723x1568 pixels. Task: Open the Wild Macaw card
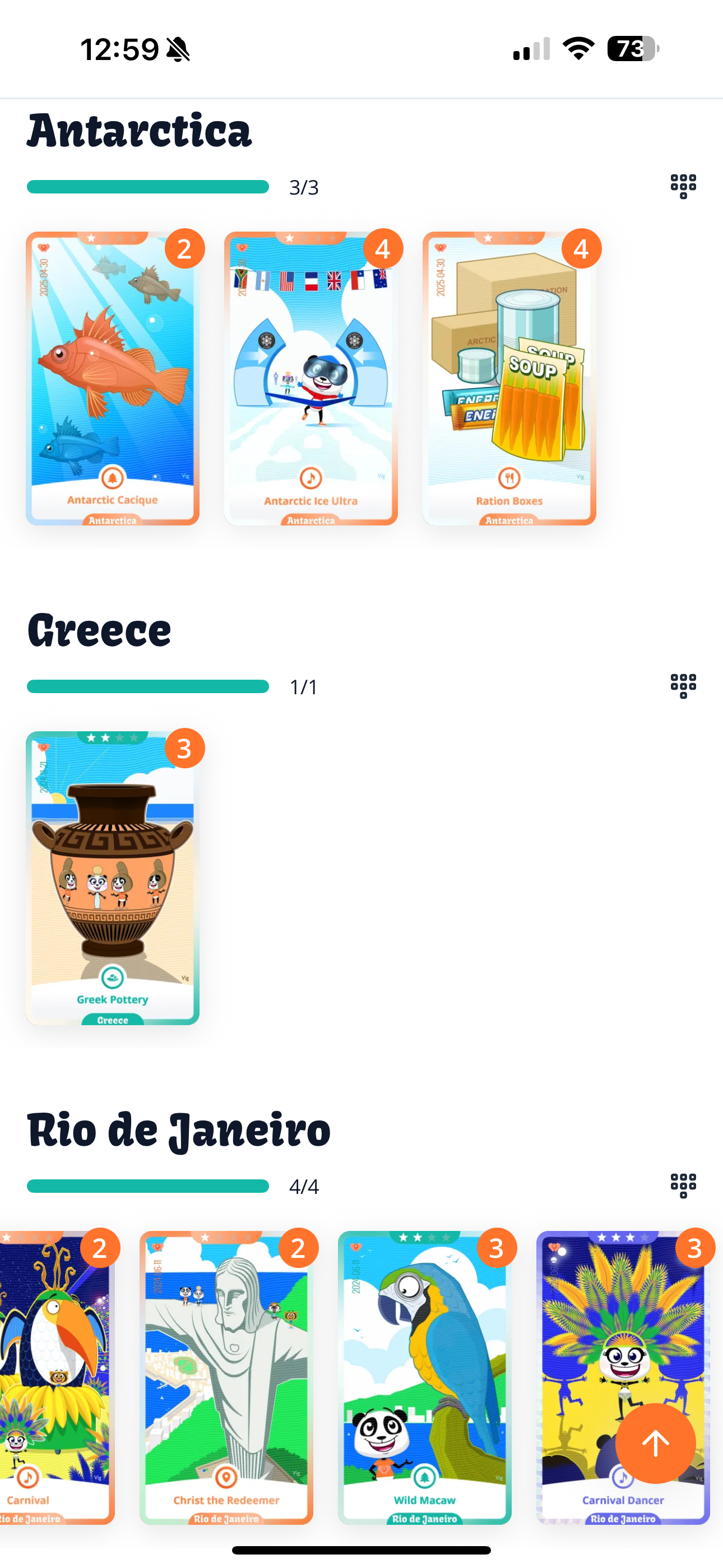pos(424,1377)
